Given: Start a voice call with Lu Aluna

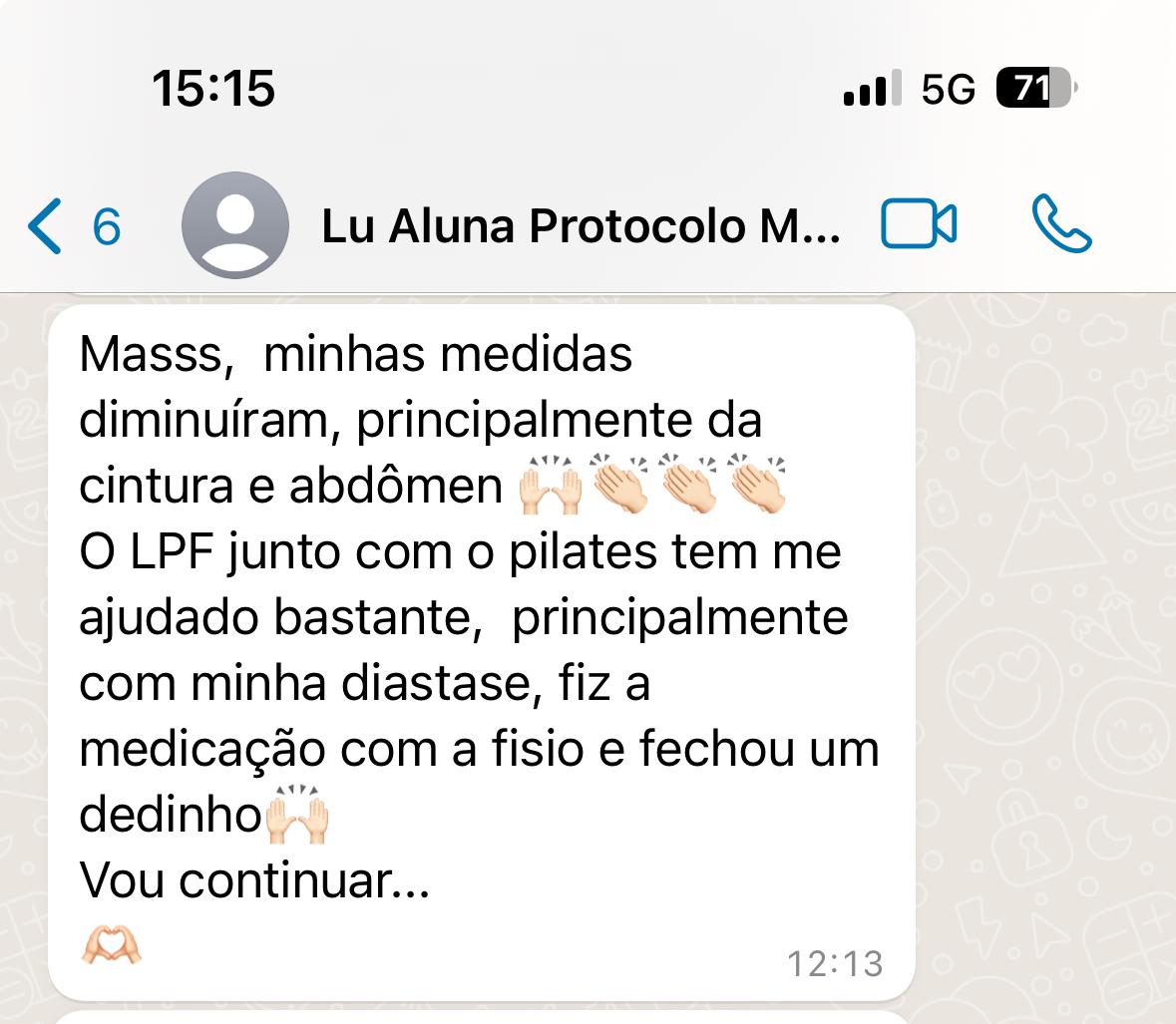Looking at the screenshot, I should click(x=1061, y=224).
